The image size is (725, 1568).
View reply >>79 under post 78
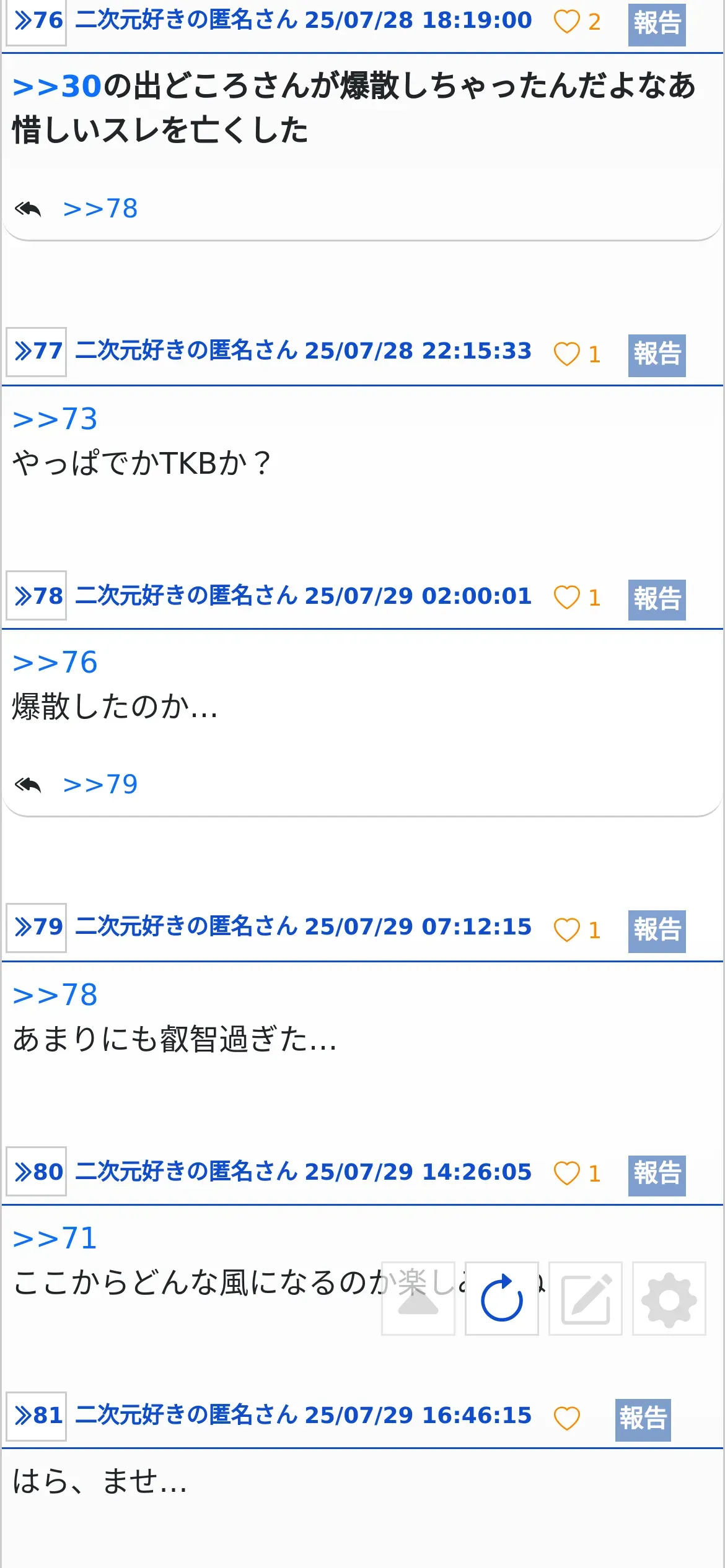point(100,785)
